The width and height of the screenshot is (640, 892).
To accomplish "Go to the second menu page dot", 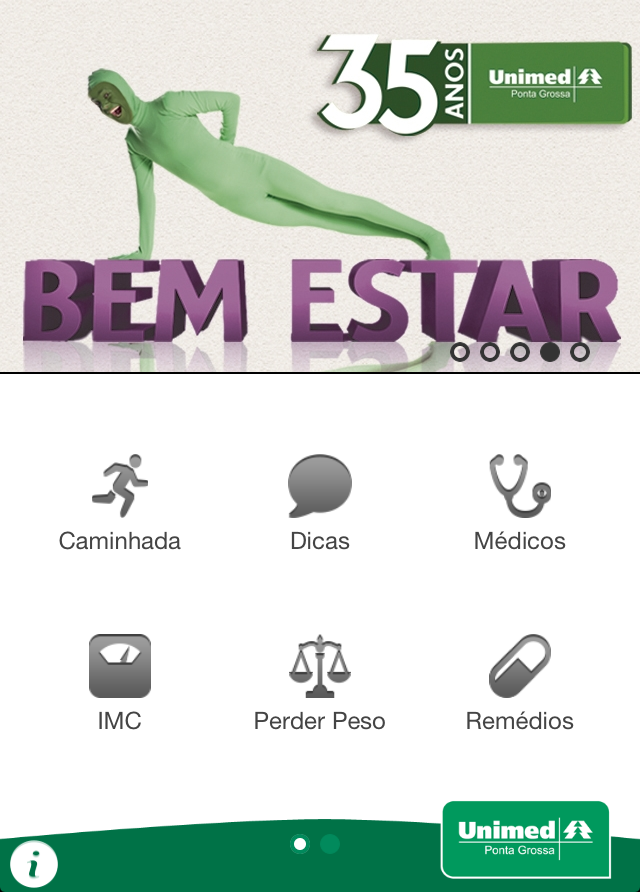I will tap(330, 844).
